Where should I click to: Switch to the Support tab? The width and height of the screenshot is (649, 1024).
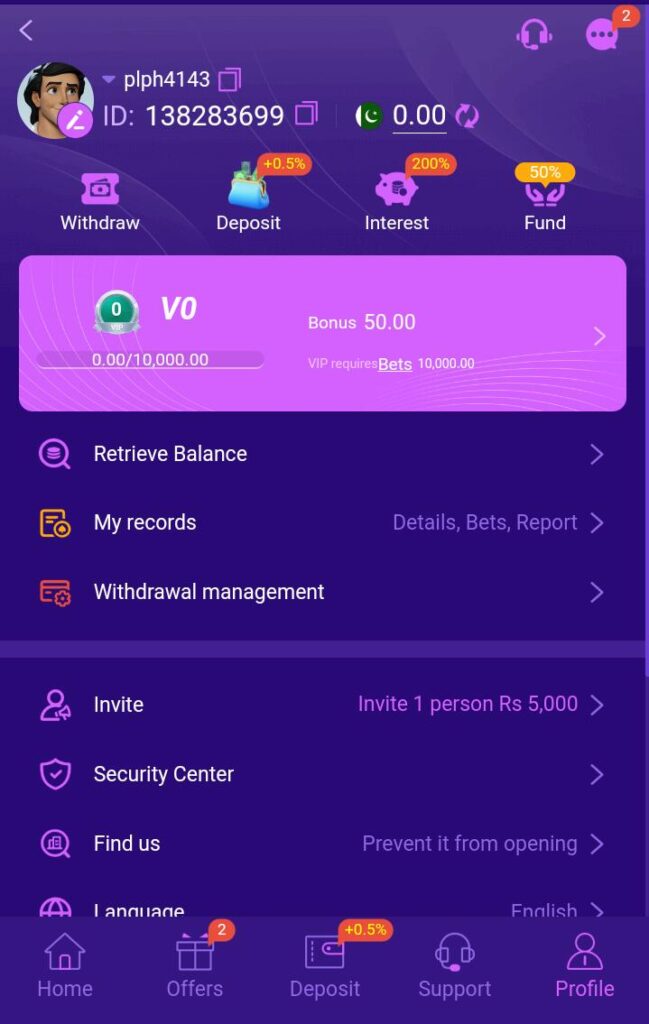click(x=455, y=966)
